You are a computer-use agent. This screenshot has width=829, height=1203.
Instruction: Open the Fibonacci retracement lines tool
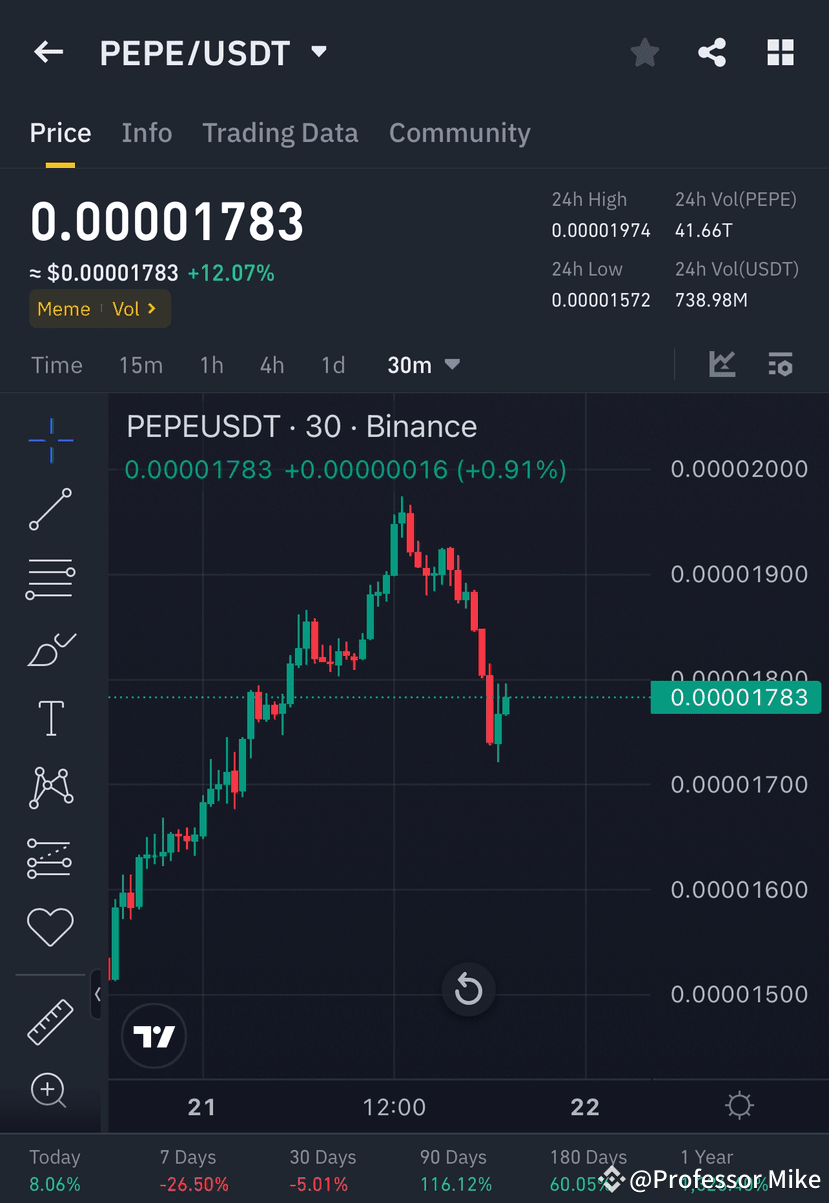50,578
